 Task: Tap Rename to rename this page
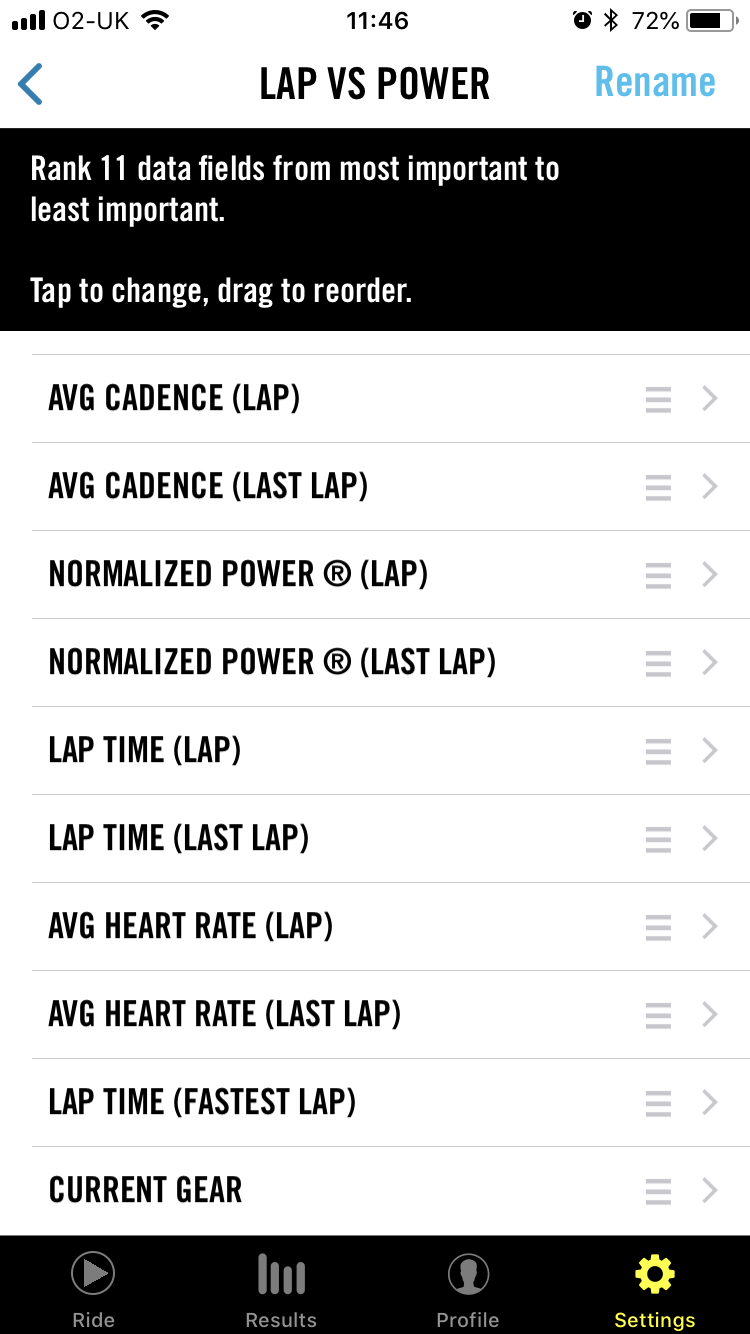pos(655,82)
